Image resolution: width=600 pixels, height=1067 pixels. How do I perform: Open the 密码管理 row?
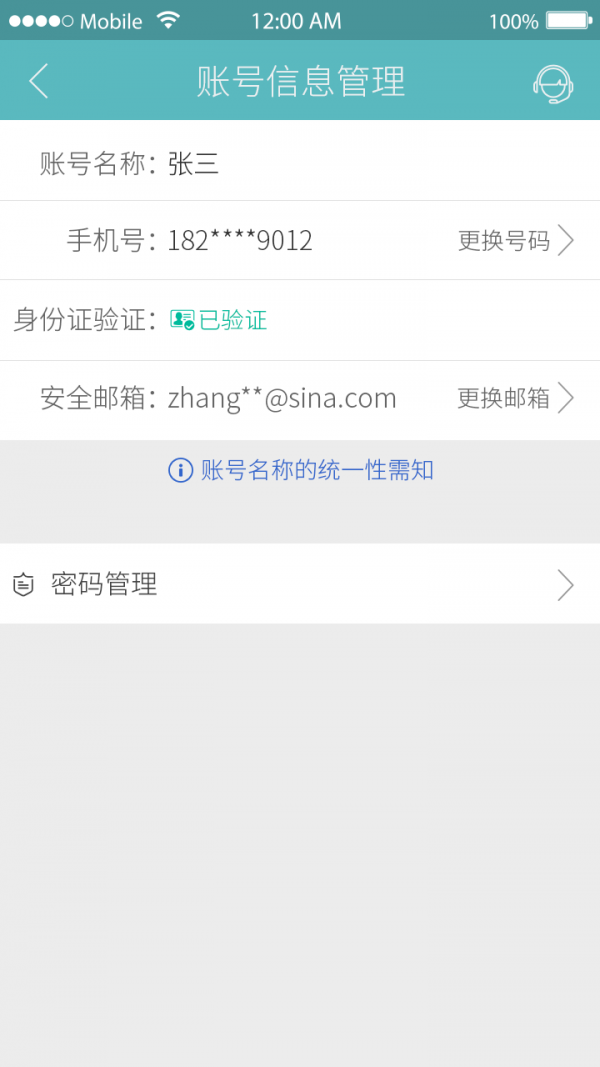(x=300, y=584)
